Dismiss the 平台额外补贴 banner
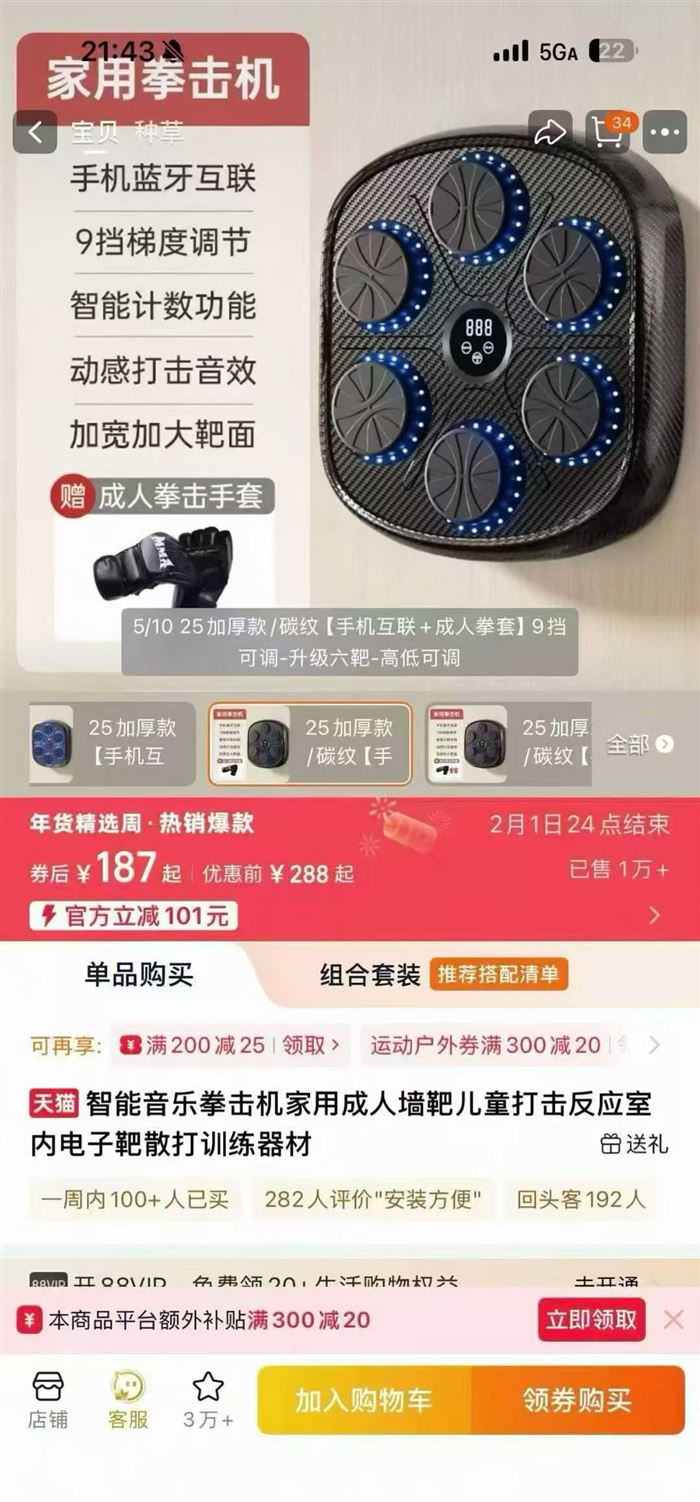This screenshot has width=700, height=1502. click(x=674, y=1320)
